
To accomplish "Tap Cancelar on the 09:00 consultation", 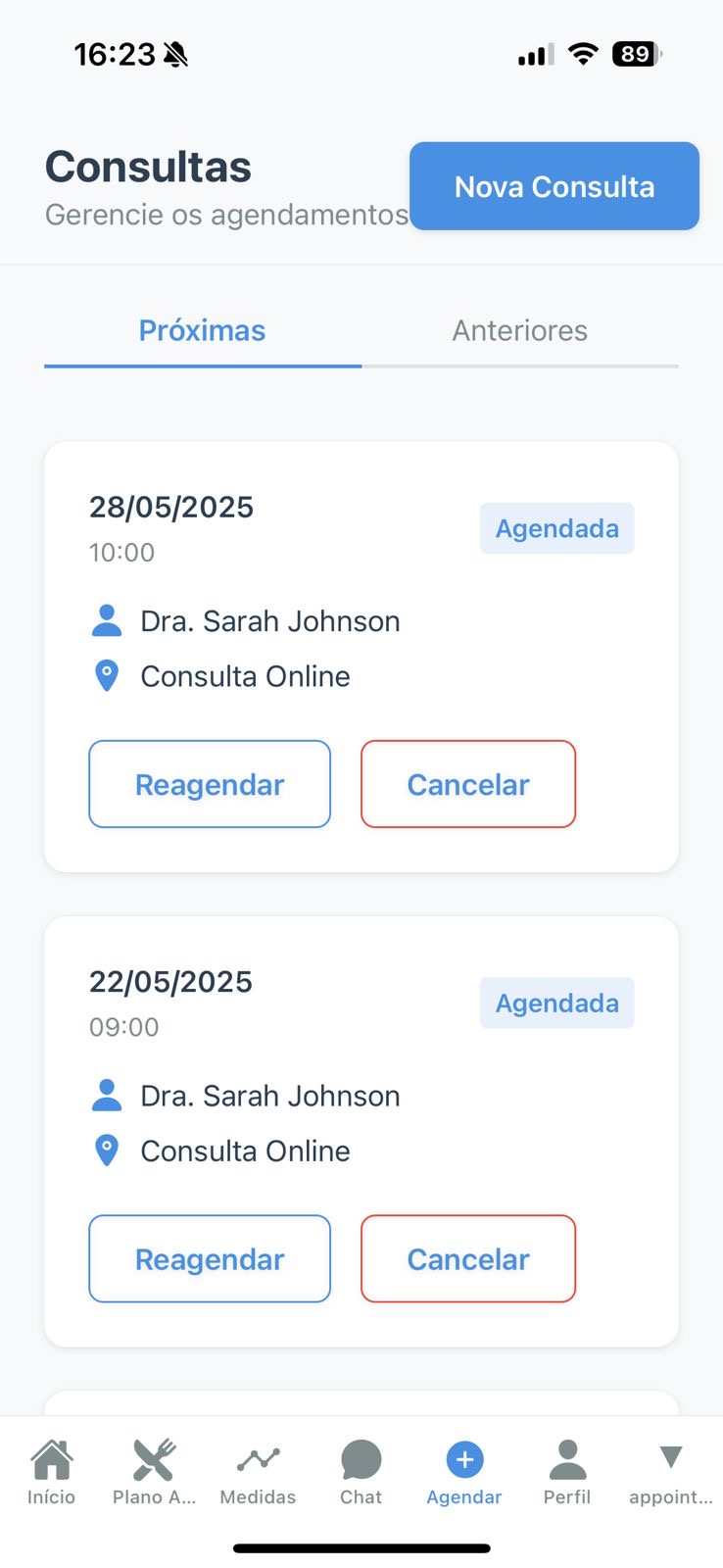I will (x=467, y=1258).
